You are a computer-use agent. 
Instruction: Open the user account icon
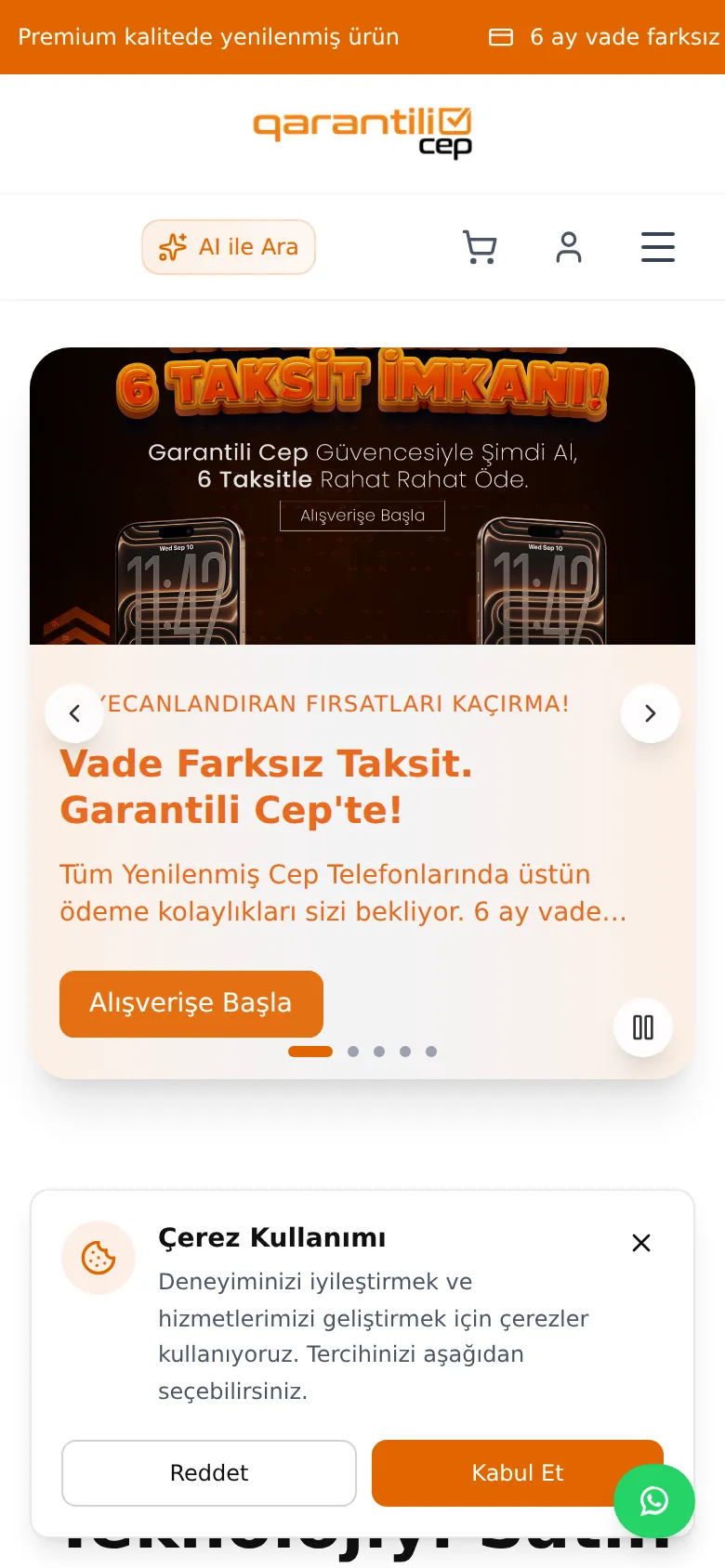[569, 247]
